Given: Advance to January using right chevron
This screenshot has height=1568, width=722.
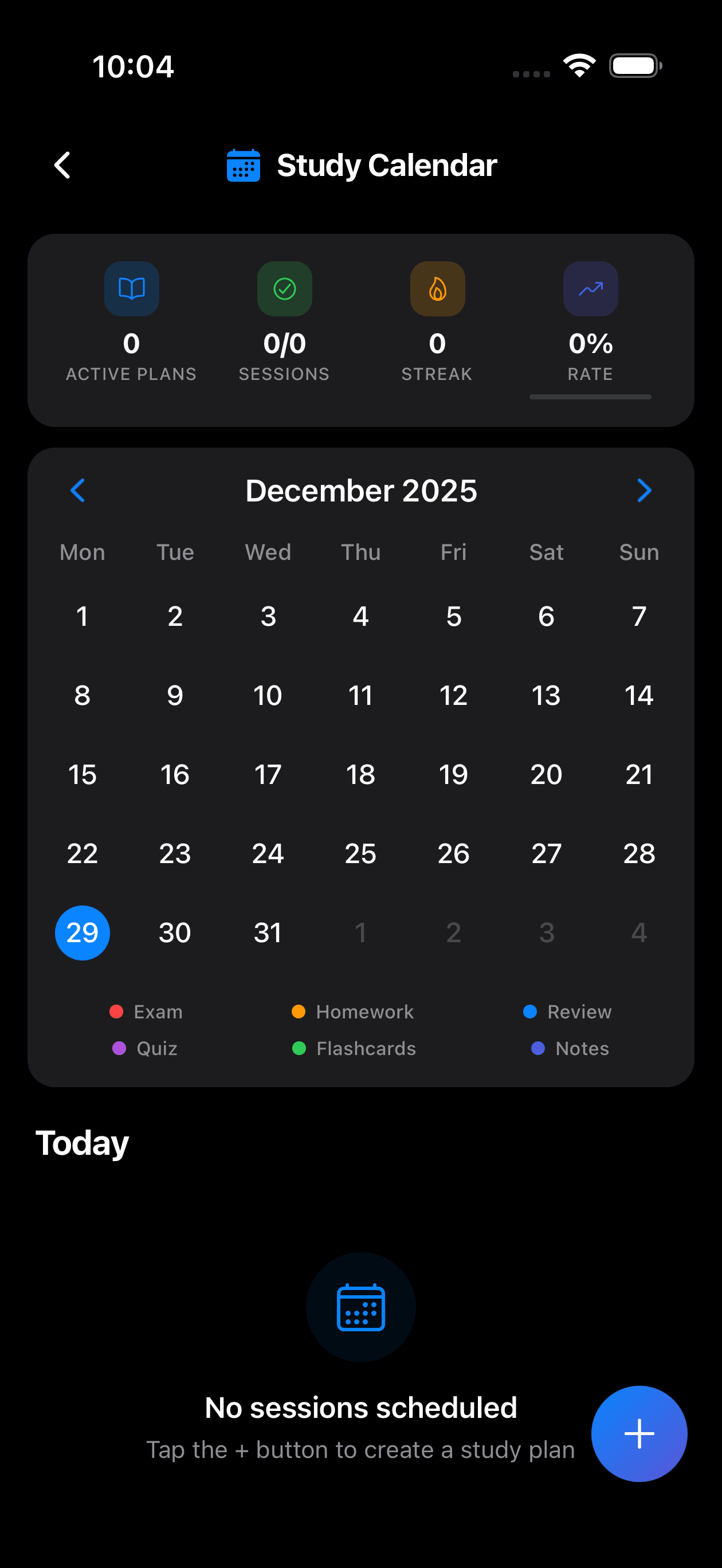Looking at the screenshot, I should pyautogui.click(x=644, y=491).
